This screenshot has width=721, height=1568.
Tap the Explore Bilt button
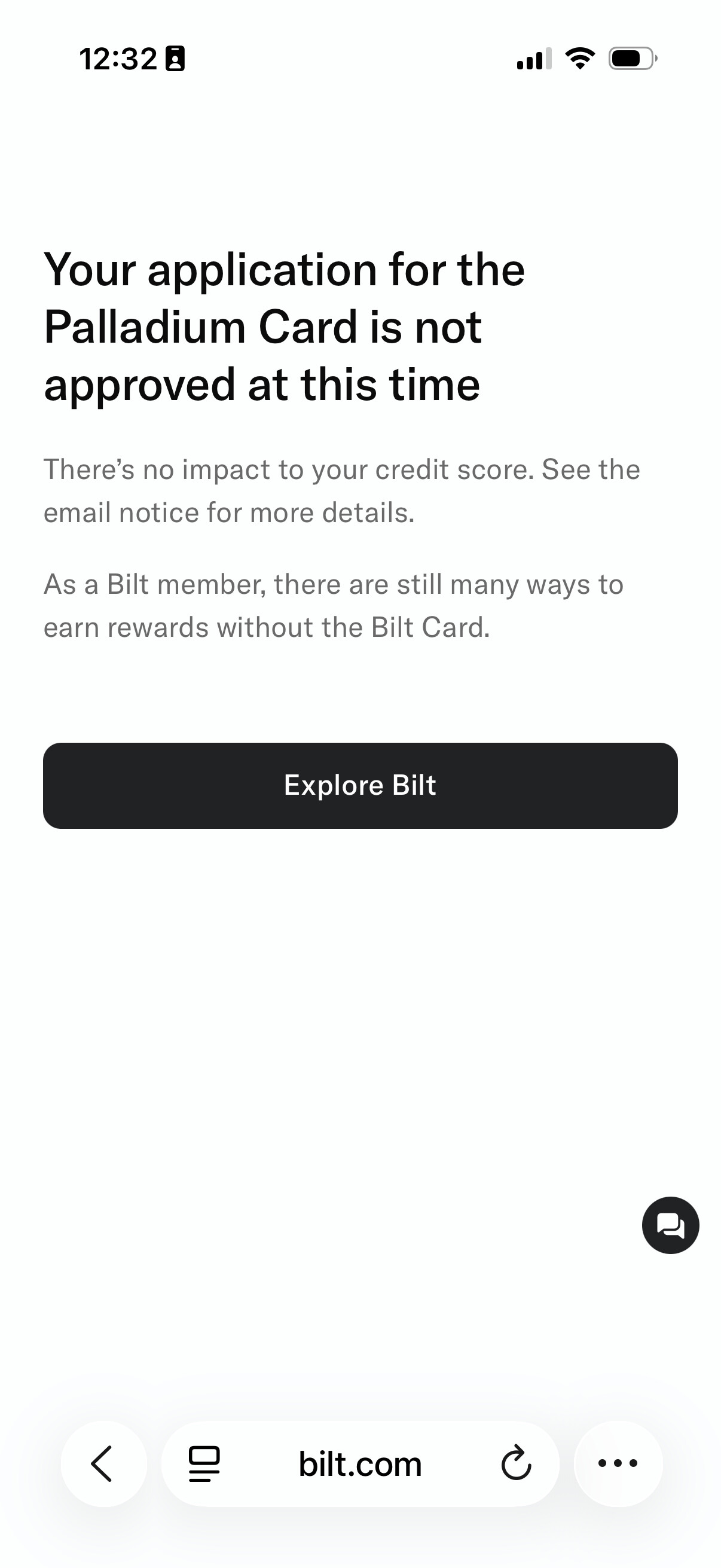pos(360,785)
